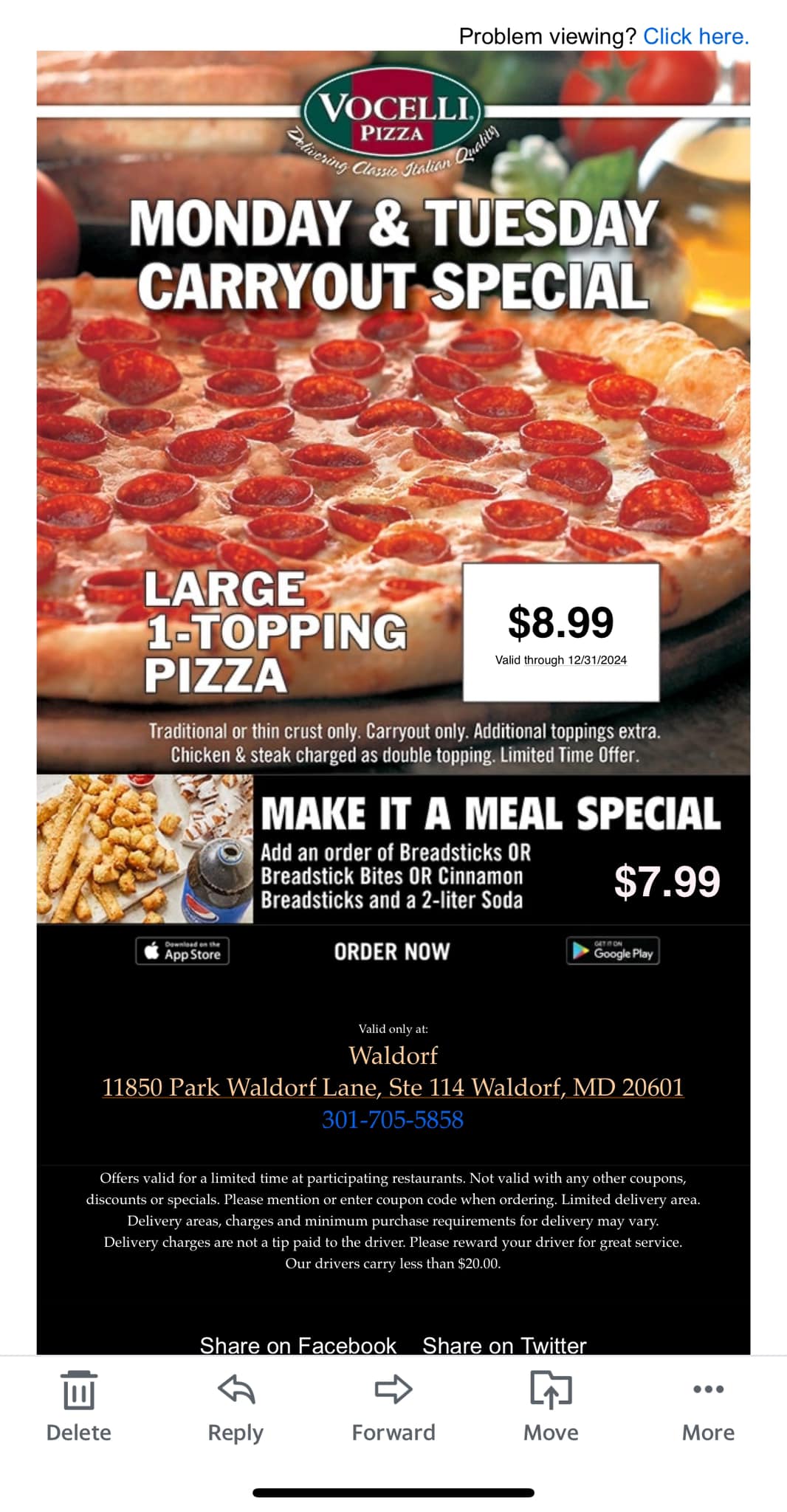Open the Google Play download badge
This screenshot has width=787, height=1512.
(x=613, y=952)
